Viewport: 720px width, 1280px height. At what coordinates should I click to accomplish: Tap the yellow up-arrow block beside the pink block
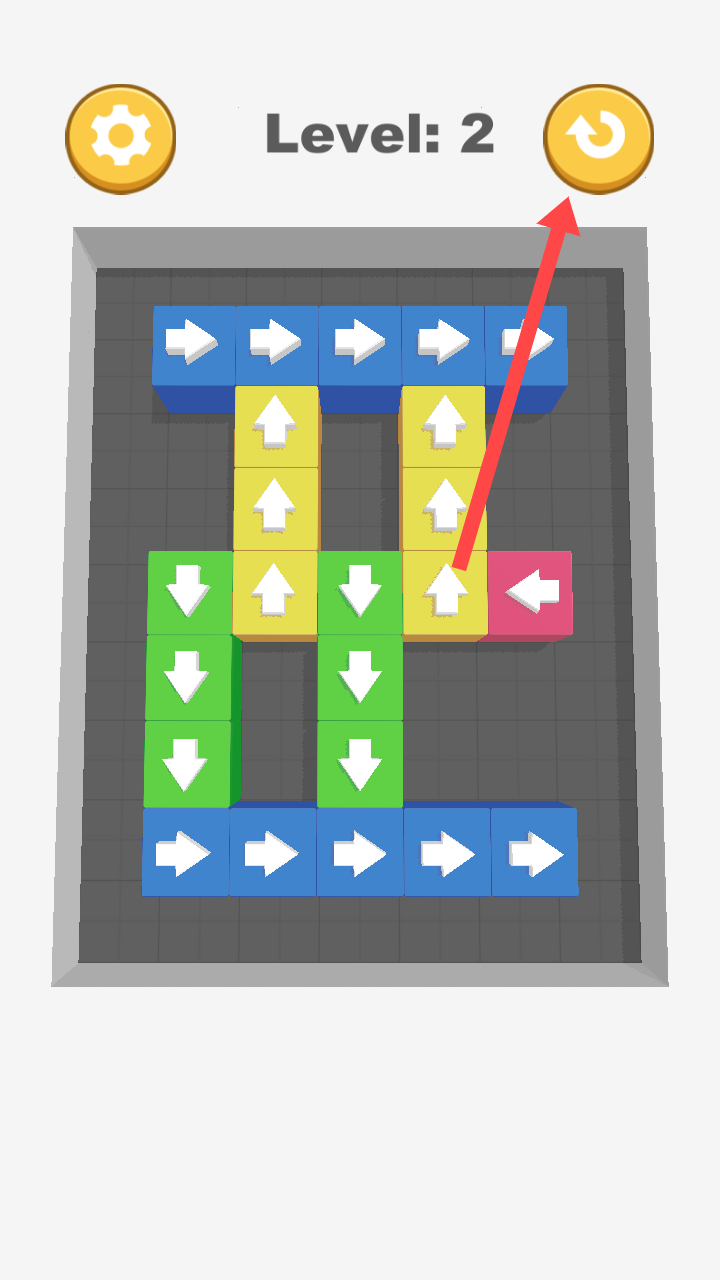[445, 594]
